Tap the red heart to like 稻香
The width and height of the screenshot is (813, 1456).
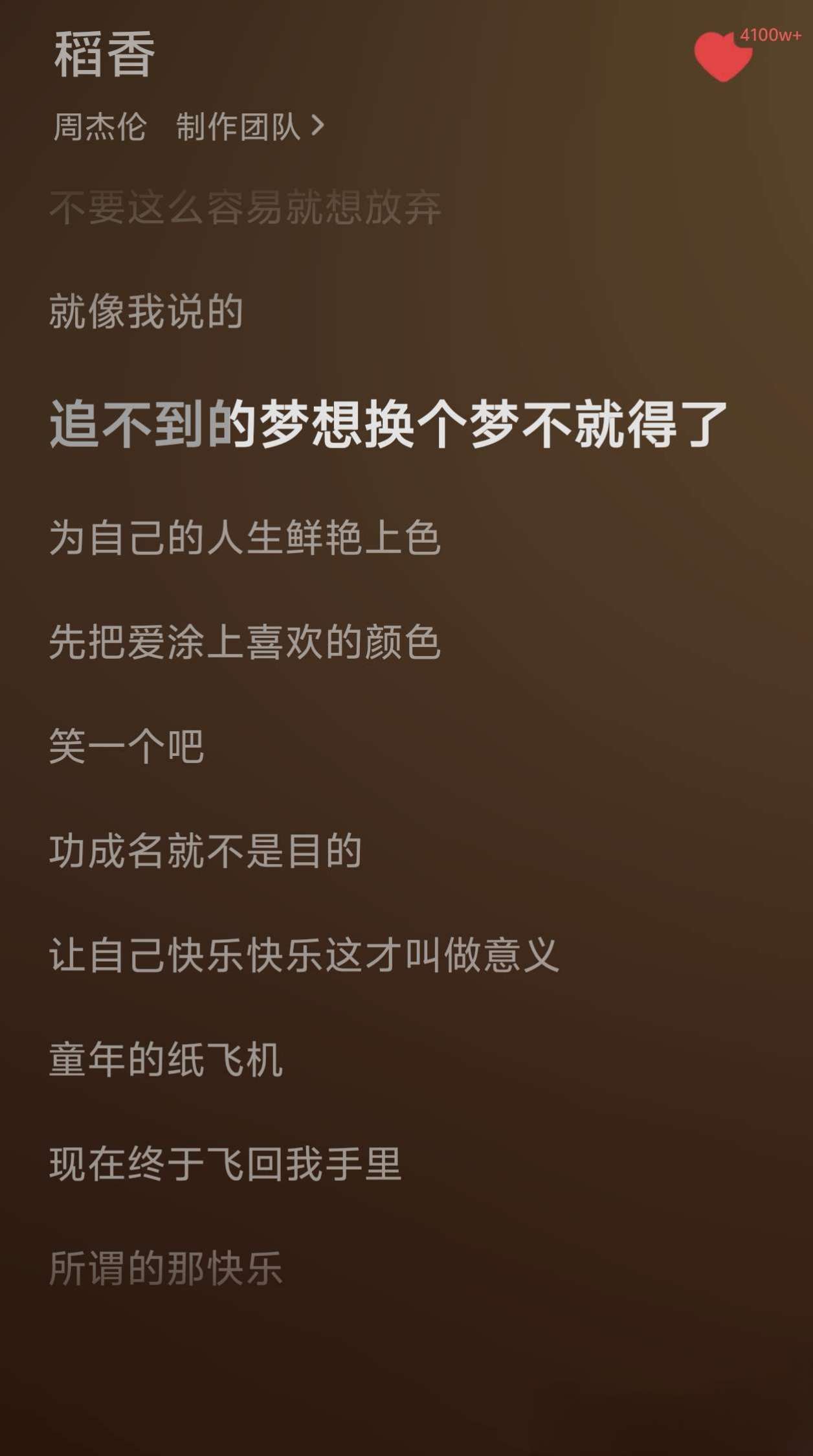(x=722, y=56)
